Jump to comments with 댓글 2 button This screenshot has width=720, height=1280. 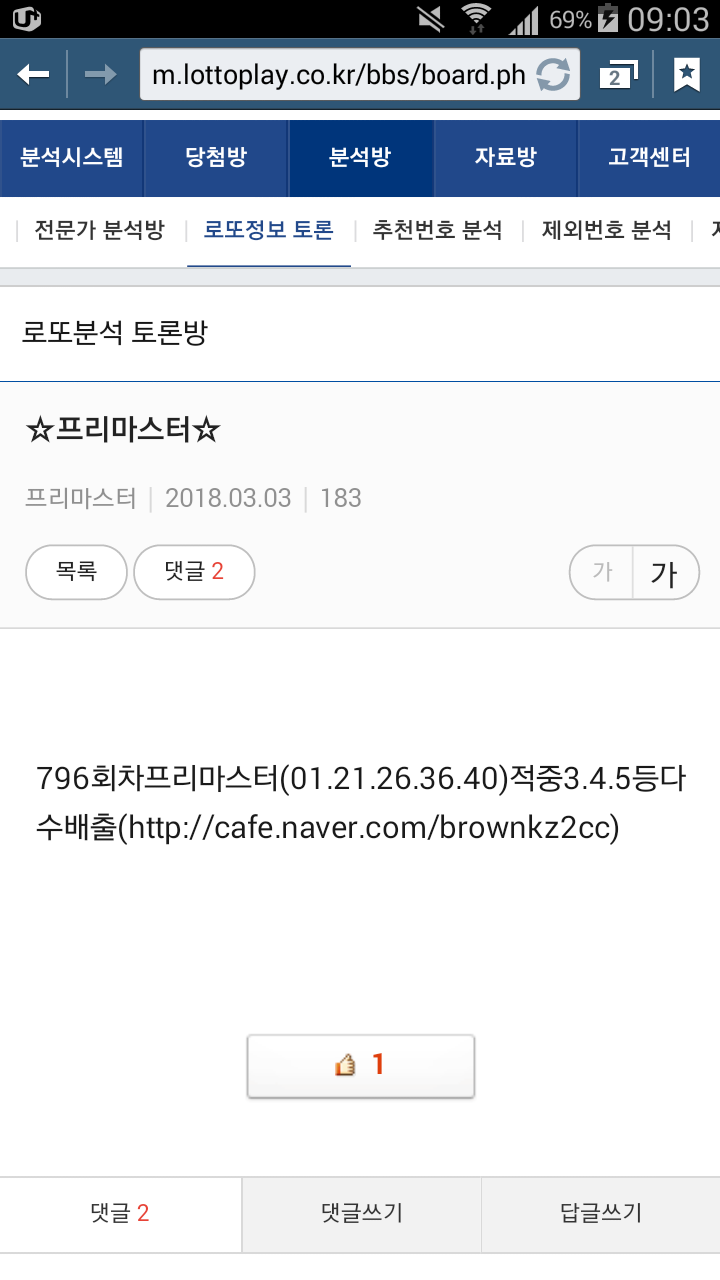194,572
